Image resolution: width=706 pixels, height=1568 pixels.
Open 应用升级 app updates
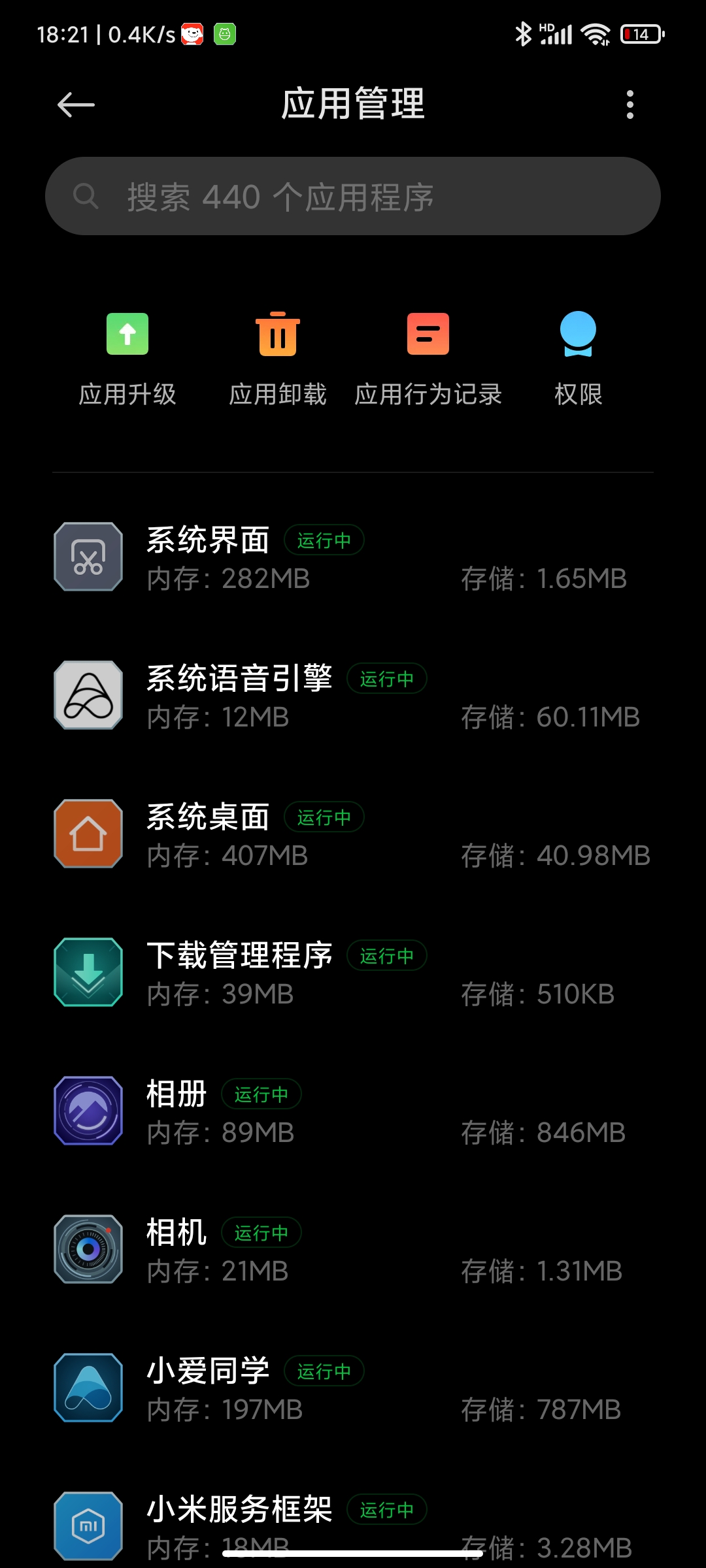tap(127, 360)
